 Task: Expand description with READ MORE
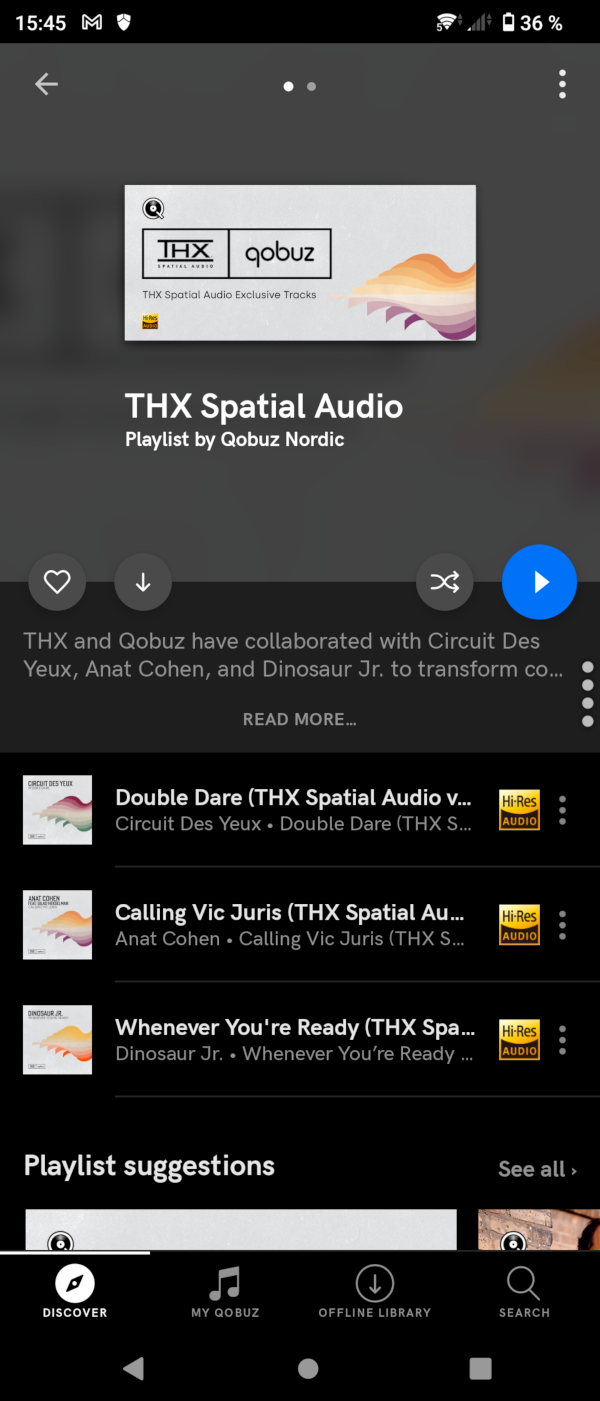click(x=299, y=719)
